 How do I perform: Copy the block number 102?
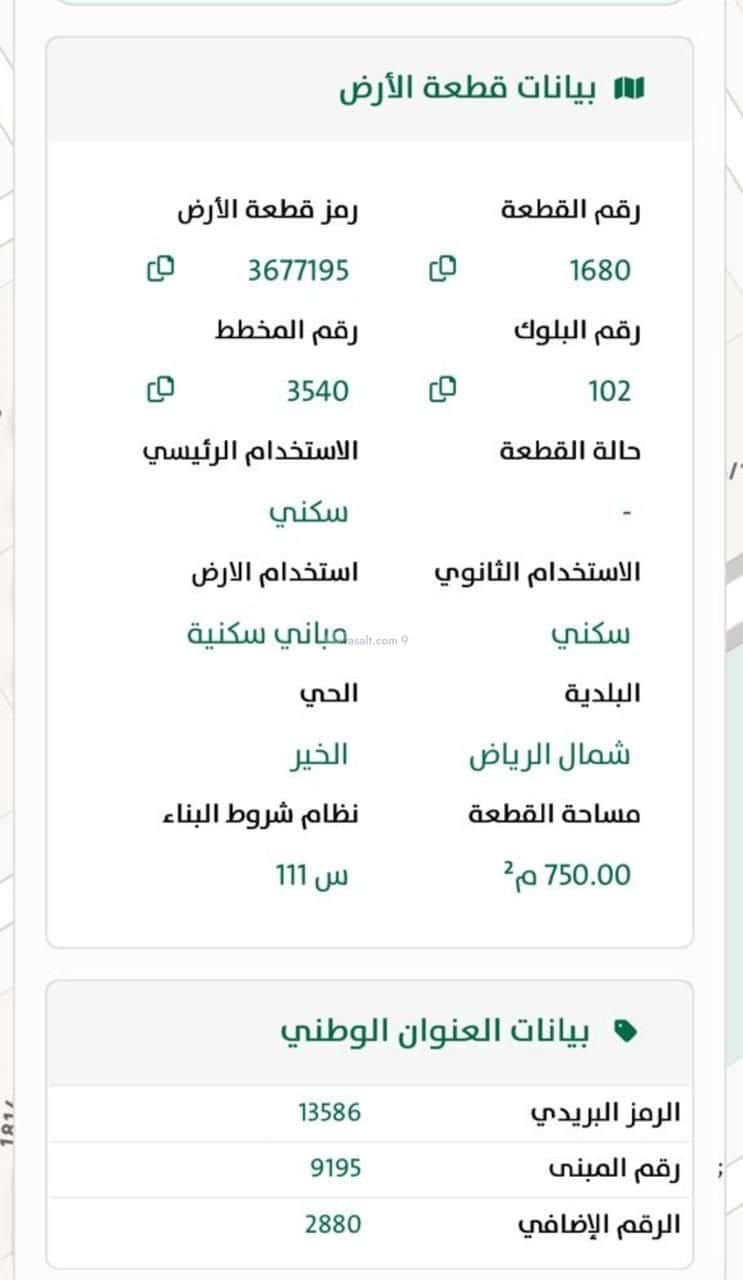(442, 389)
